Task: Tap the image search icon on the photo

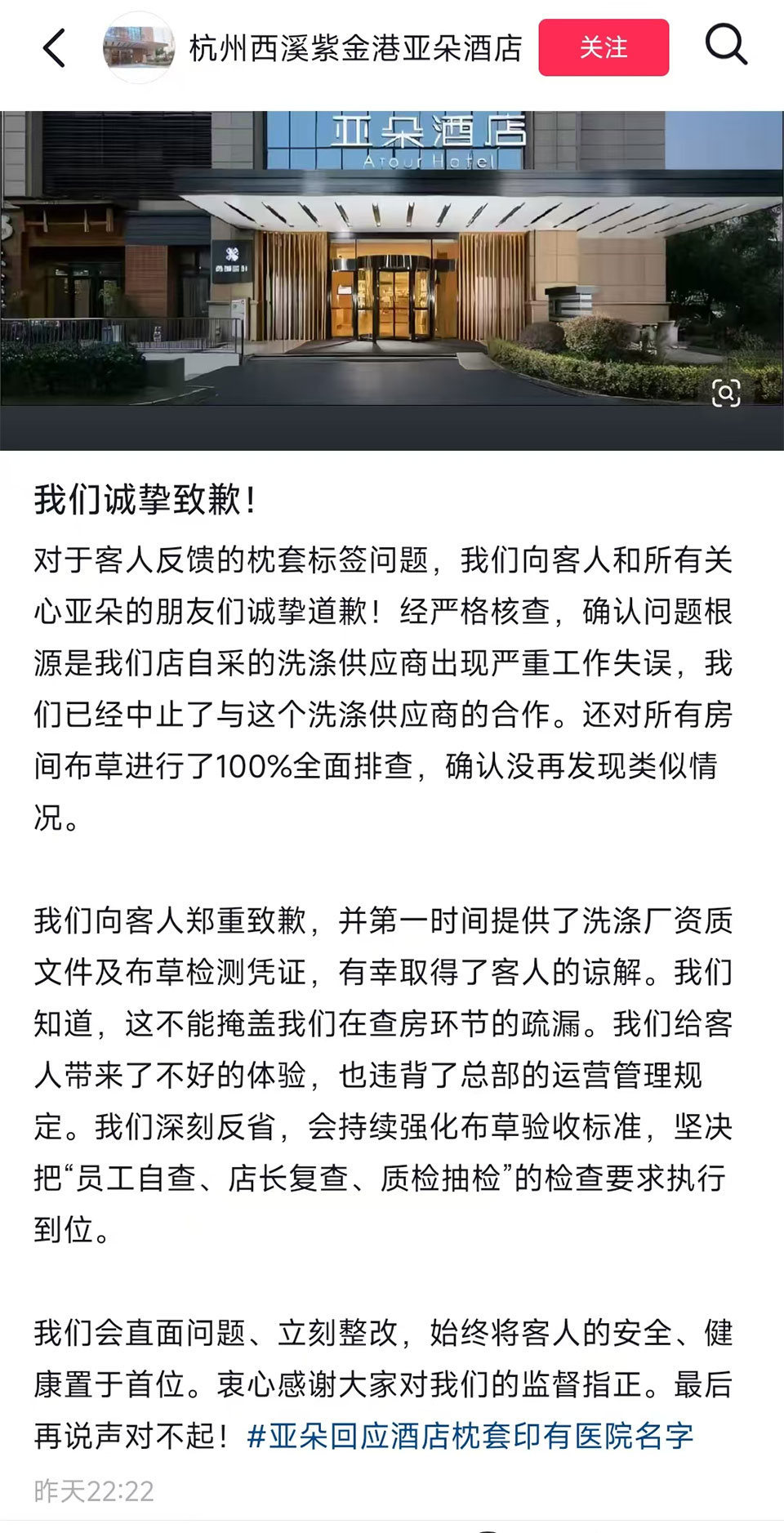Action: pyautogui.click(x=725, y=393)
